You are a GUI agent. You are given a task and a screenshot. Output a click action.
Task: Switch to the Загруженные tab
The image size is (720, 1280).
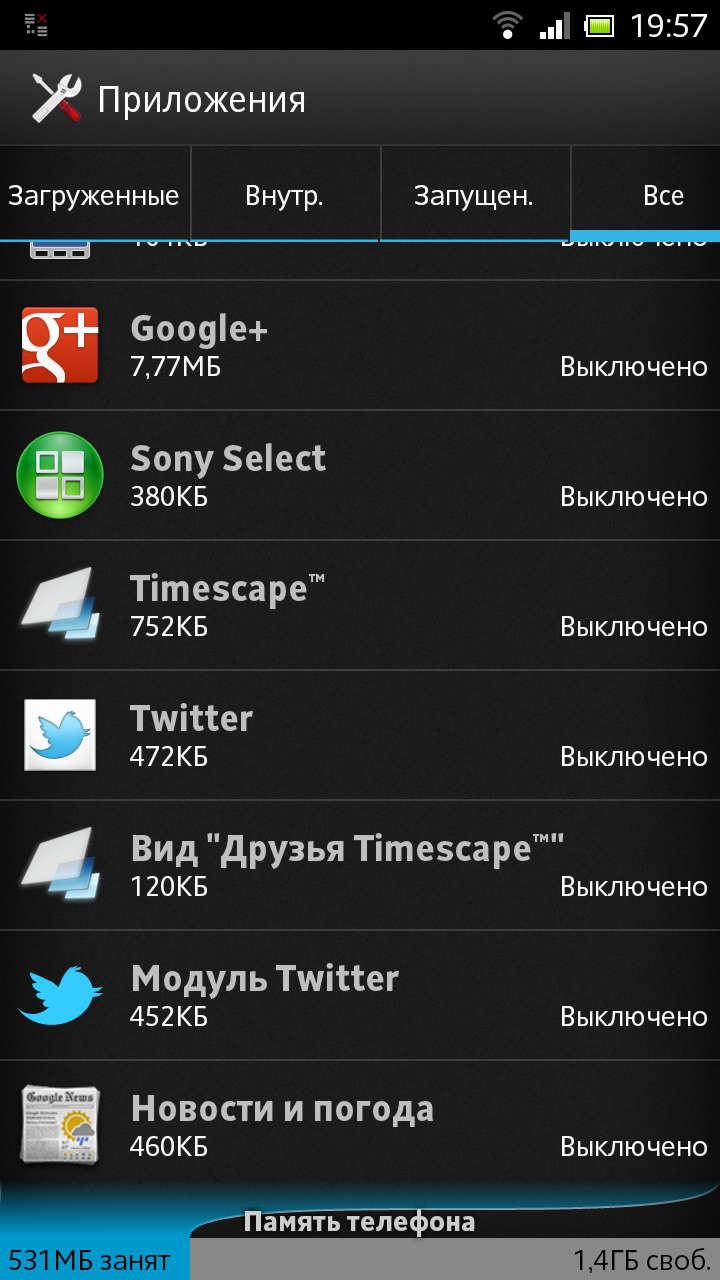[x=94, y=194]
